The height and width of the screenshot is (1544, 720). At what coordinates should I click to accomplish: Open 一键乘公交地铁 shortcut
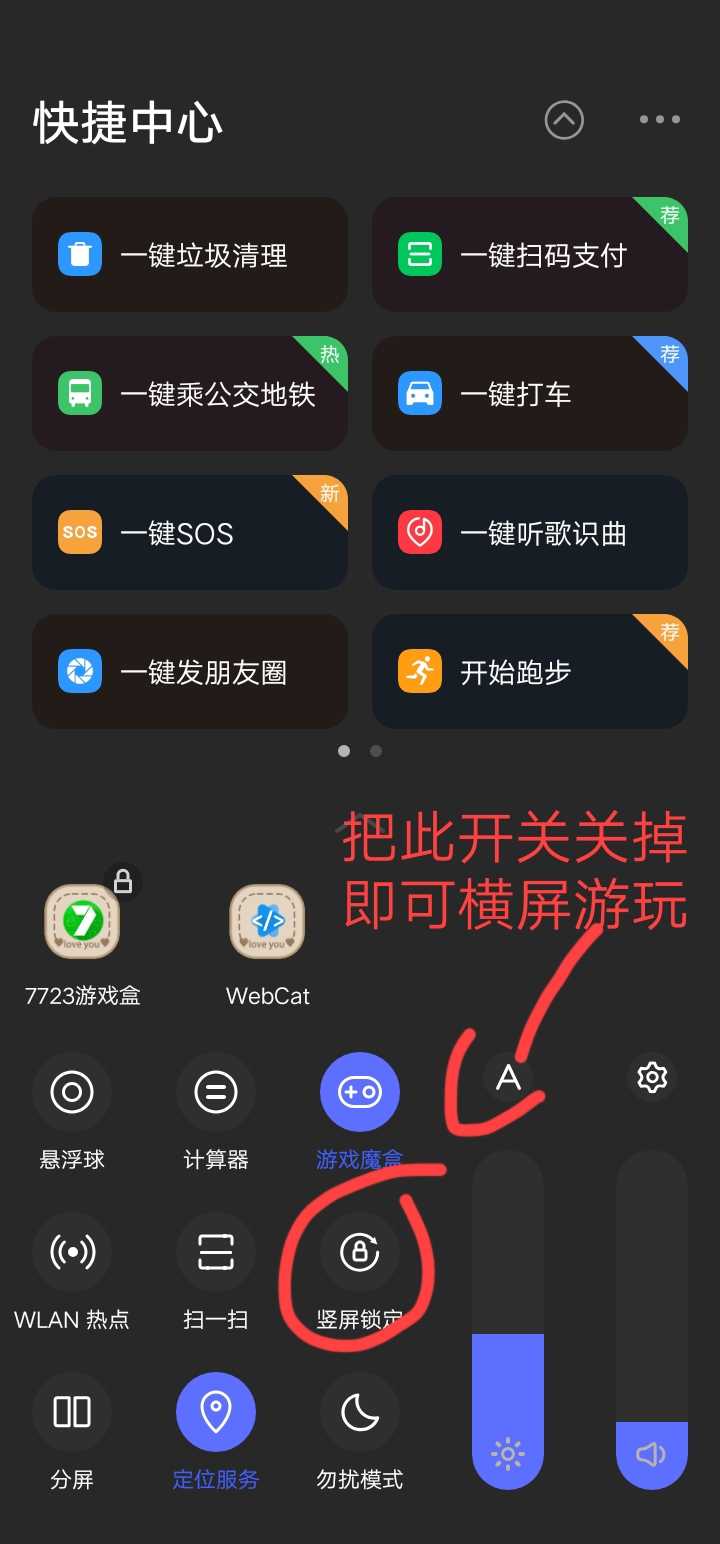point(190,394)
